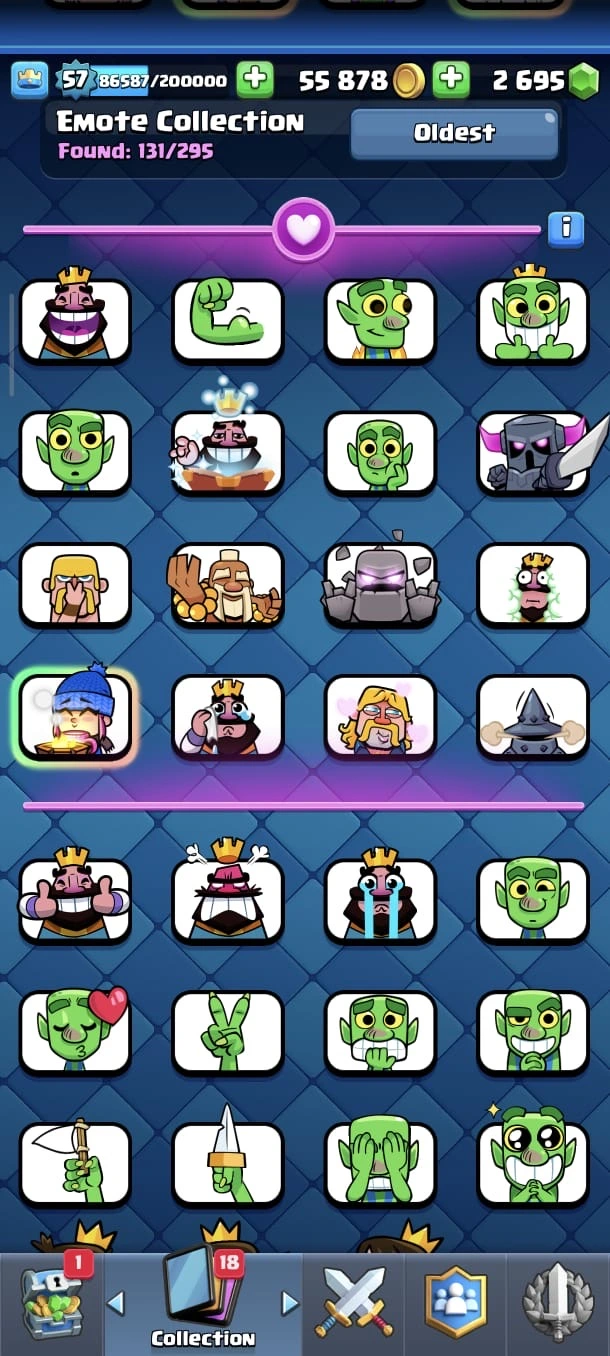Open the clan social tab
This screenshot has height=1356, width=610.
pyautogui.click(x=456, y=1302)
